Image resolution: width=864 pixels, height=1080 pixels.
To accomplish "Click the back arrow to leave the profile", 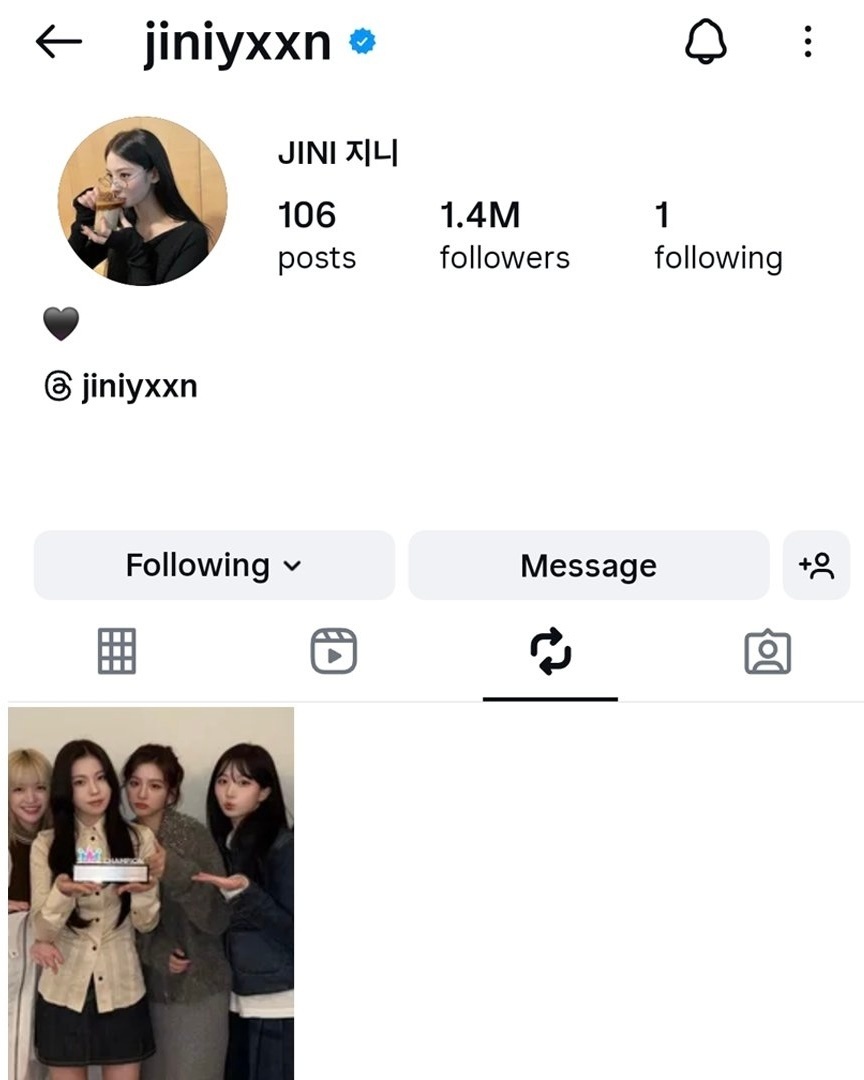I will click(58, 42).
